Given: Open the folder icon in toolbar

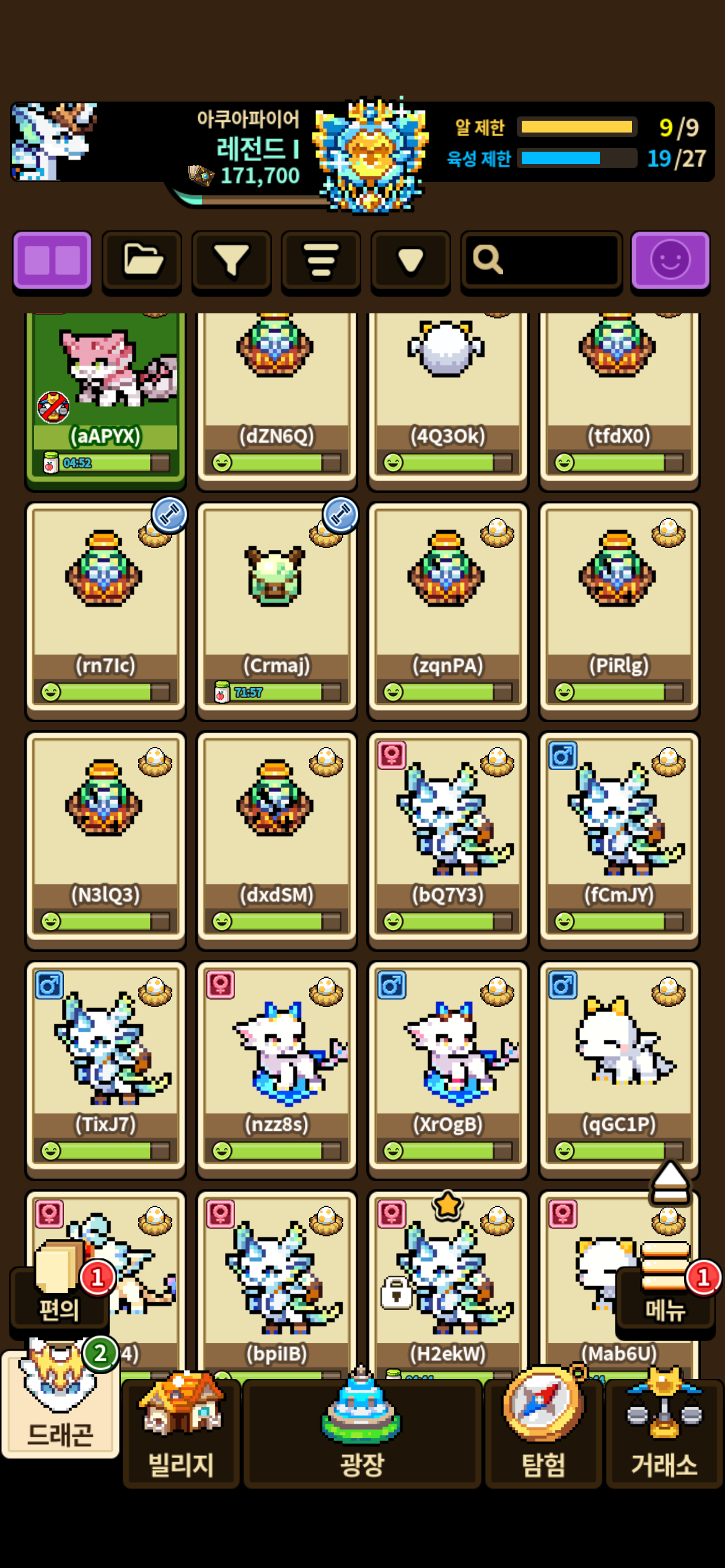Looking at the screenshot, I should [x=142, y=260].
